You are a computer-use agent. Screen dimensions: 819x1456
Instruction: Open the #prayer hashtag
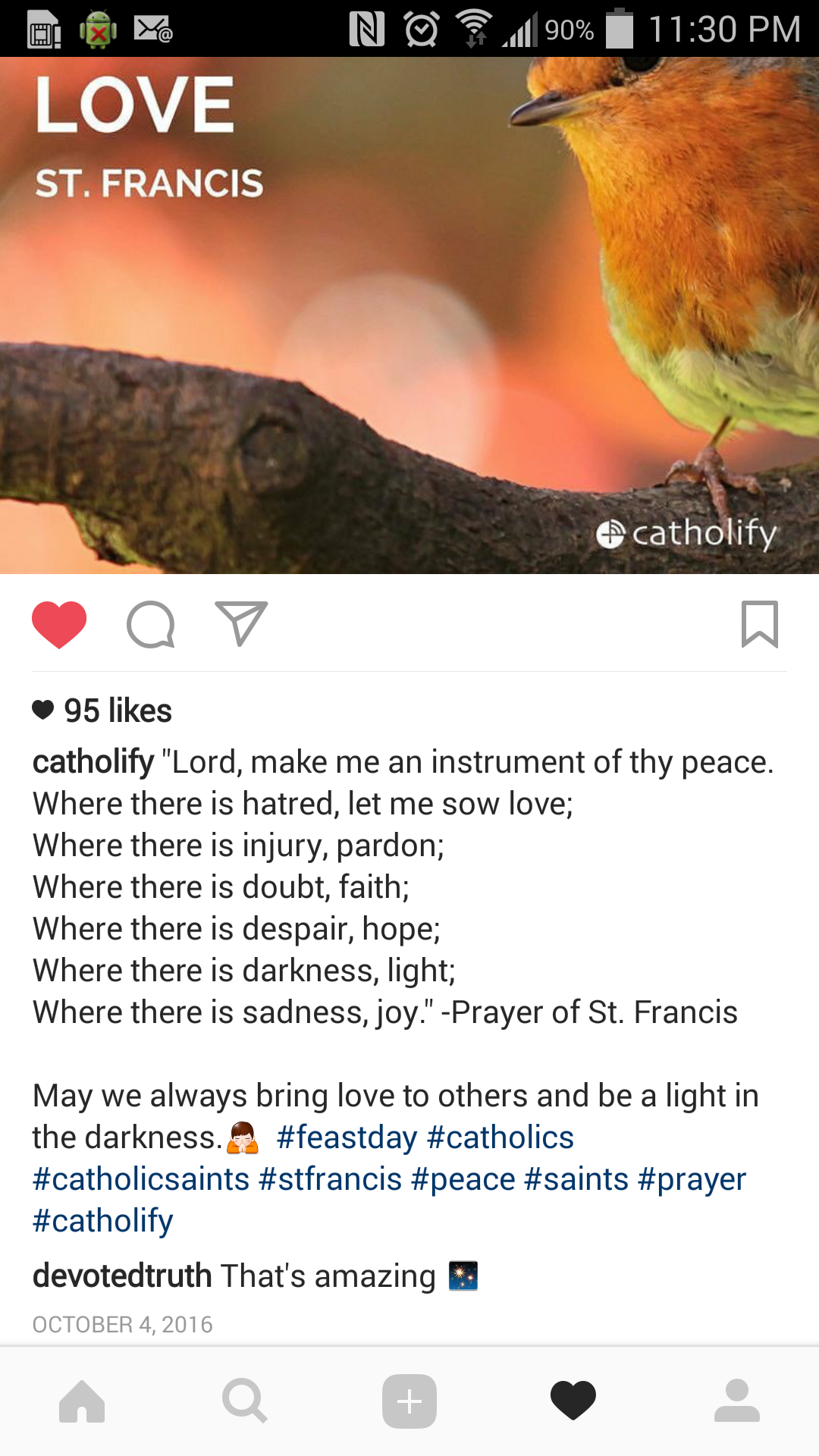pos(692,1179)
